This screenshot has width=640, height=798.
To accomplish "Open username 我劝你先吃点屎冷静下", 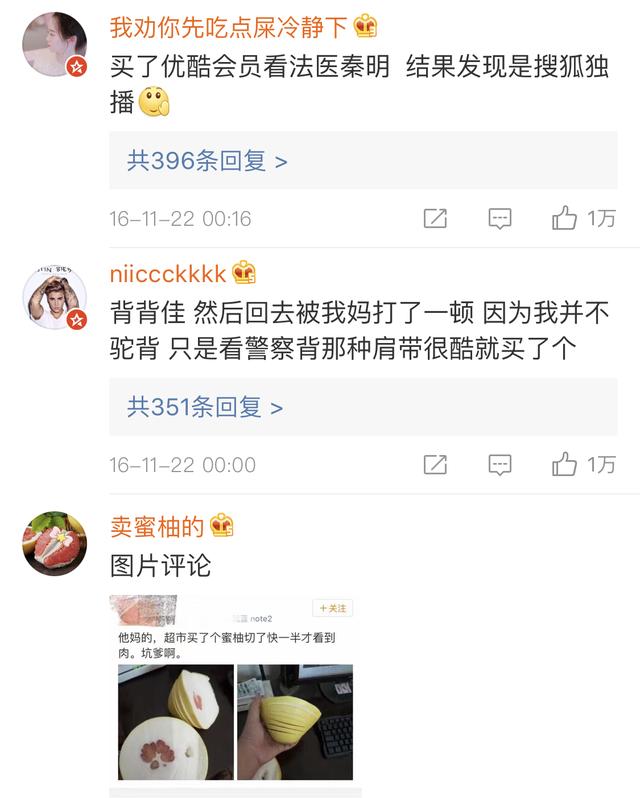I will (228, 27).
